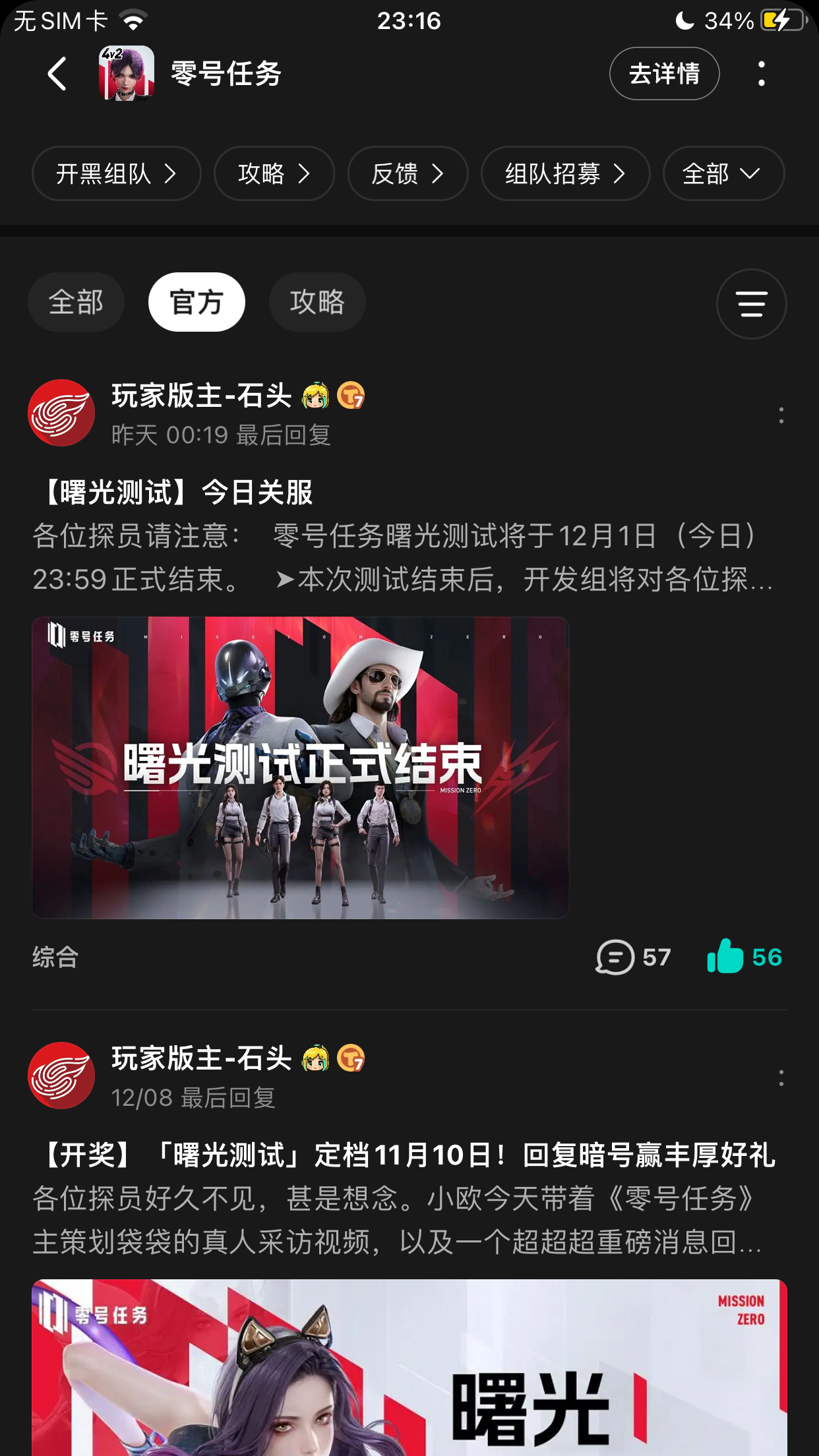This screenshot has height=1456, width=819.
Task: View the 曙光测试正式结束 post image
Action: [x=301, y=768]
